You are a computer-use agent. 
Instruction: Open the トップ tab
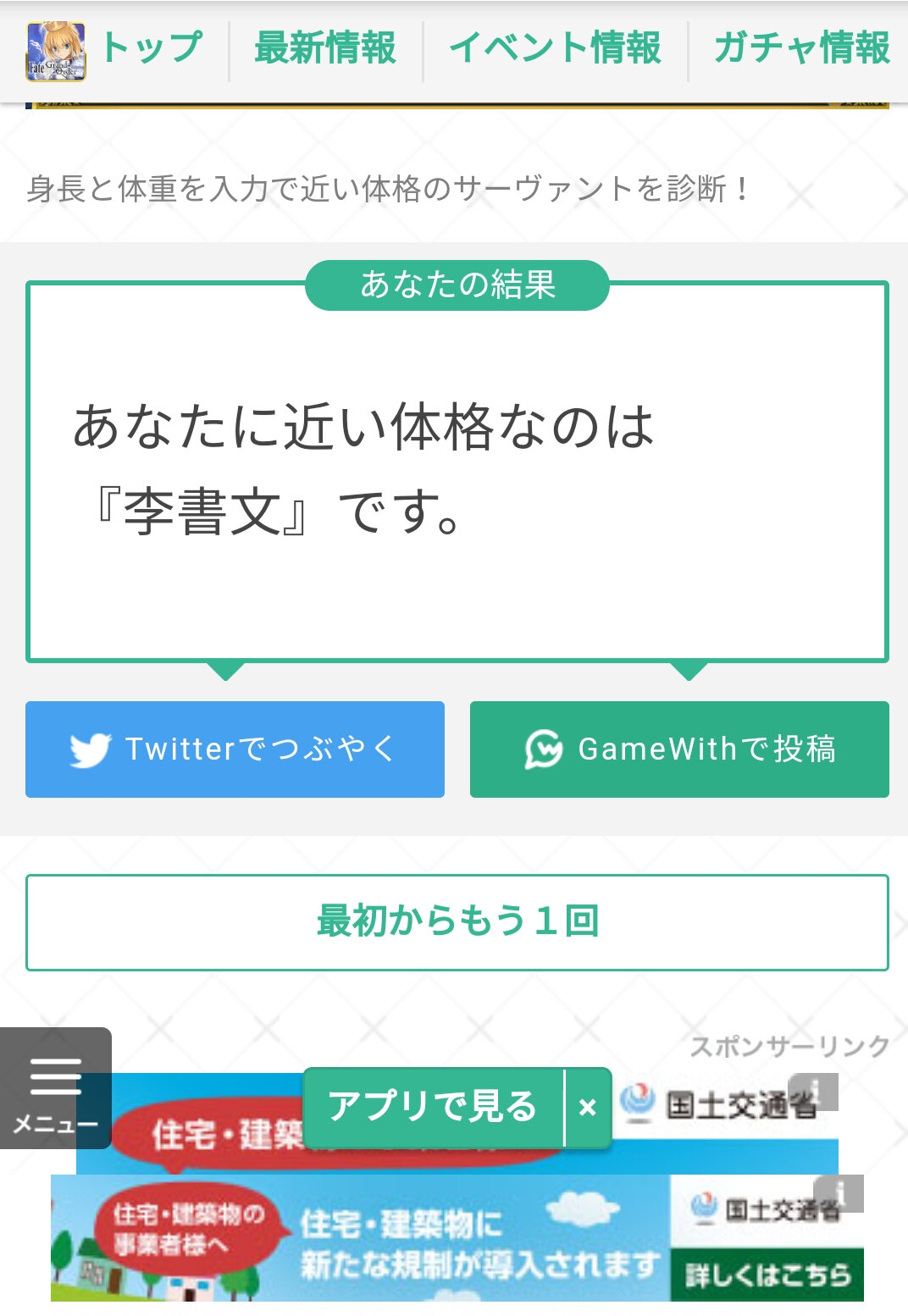[x=151, y=48]
